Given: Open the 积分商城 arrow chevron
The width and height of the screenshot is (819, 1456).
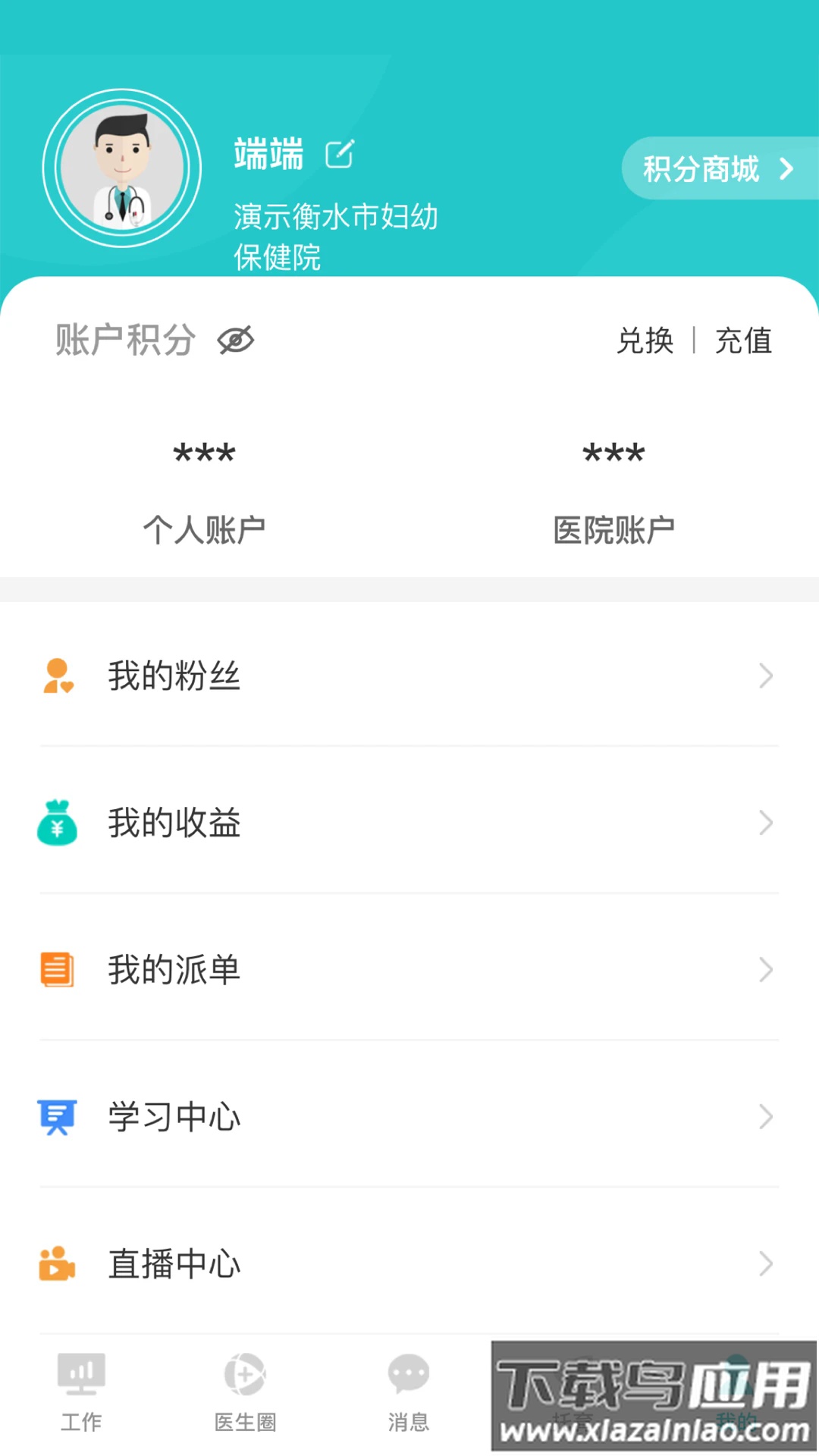Looking at the screenshot, I should coord(786,170).
